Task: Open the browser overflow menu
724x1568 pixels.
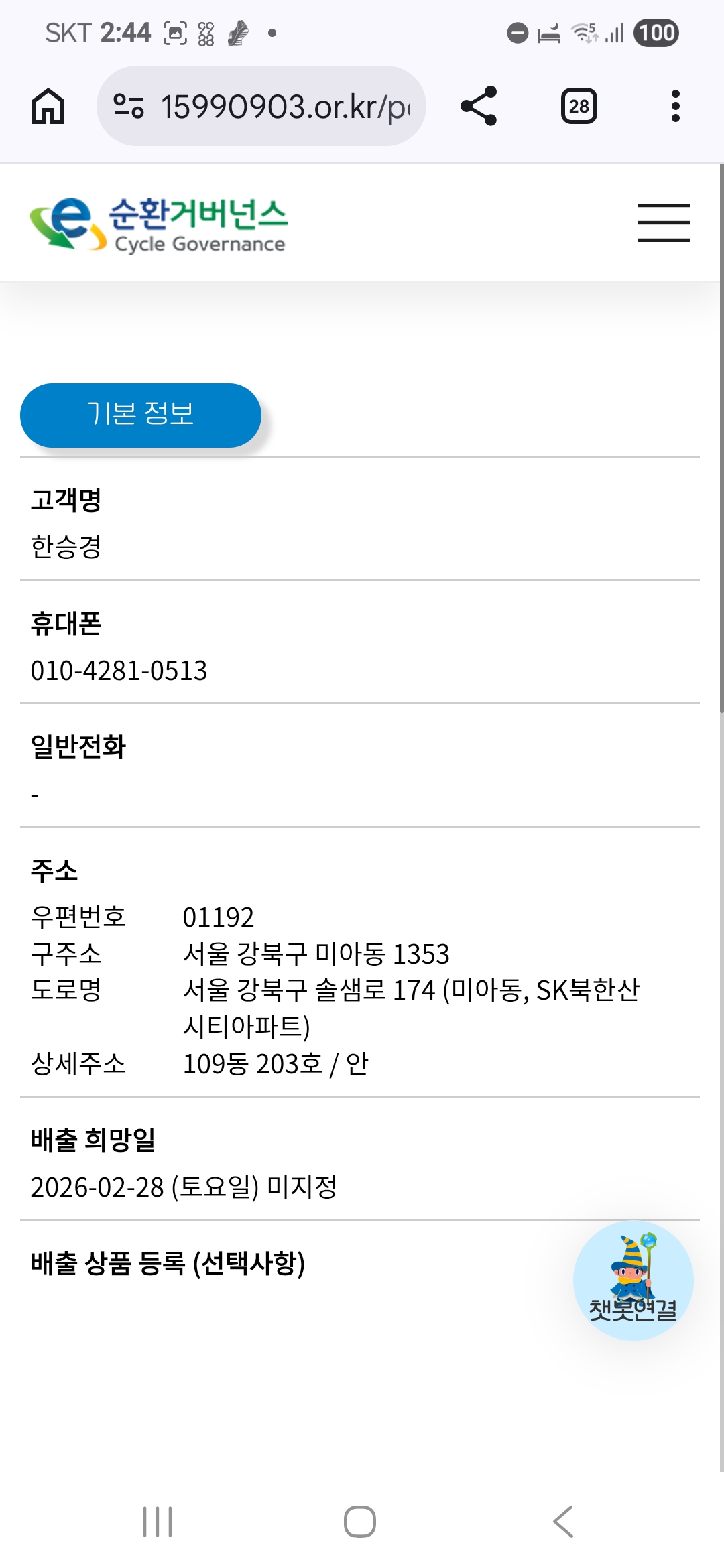Action: (675, 107)
